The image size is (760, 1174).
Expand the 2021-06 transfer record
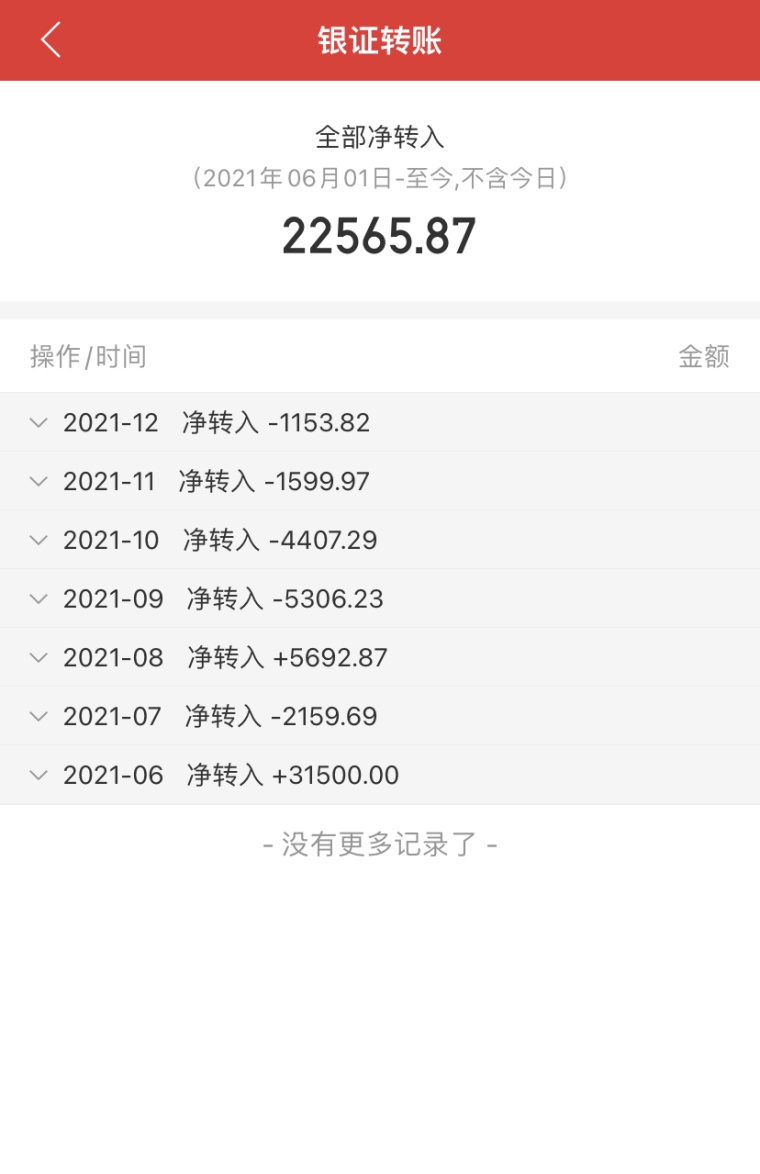pyautogui.click(x=38, y=774)
